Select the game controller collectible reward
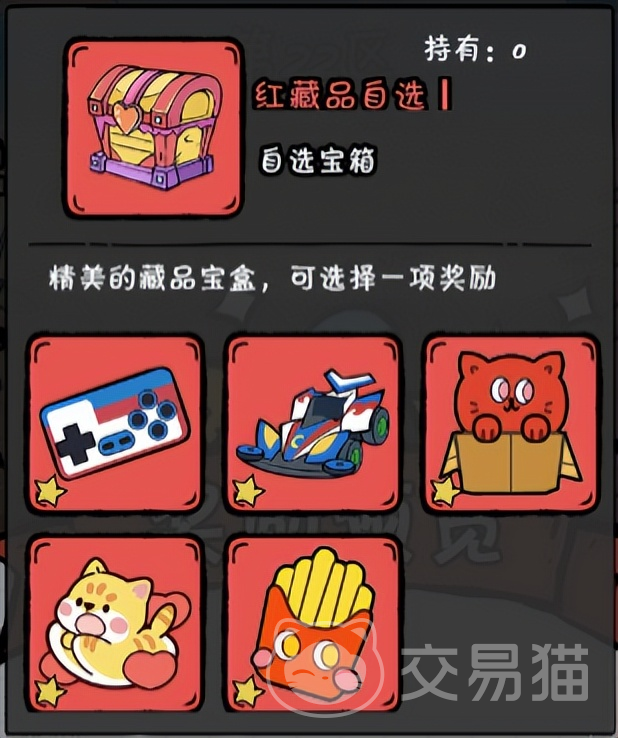 pyautogui.click(x=115, y=422)
